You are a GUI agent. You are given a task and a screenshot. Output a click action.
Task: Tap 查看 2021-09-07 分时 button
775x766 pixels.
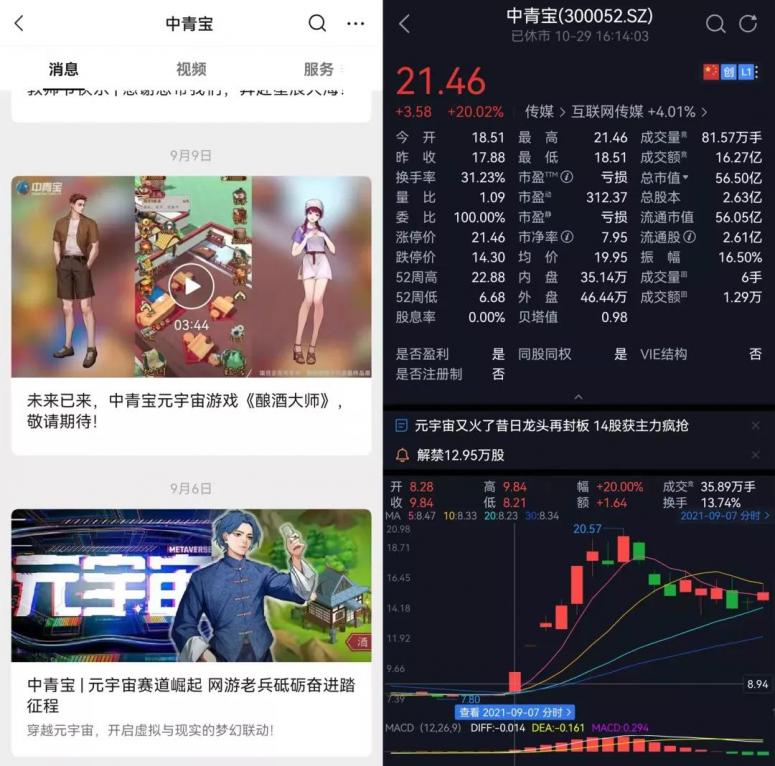(515, 712)
